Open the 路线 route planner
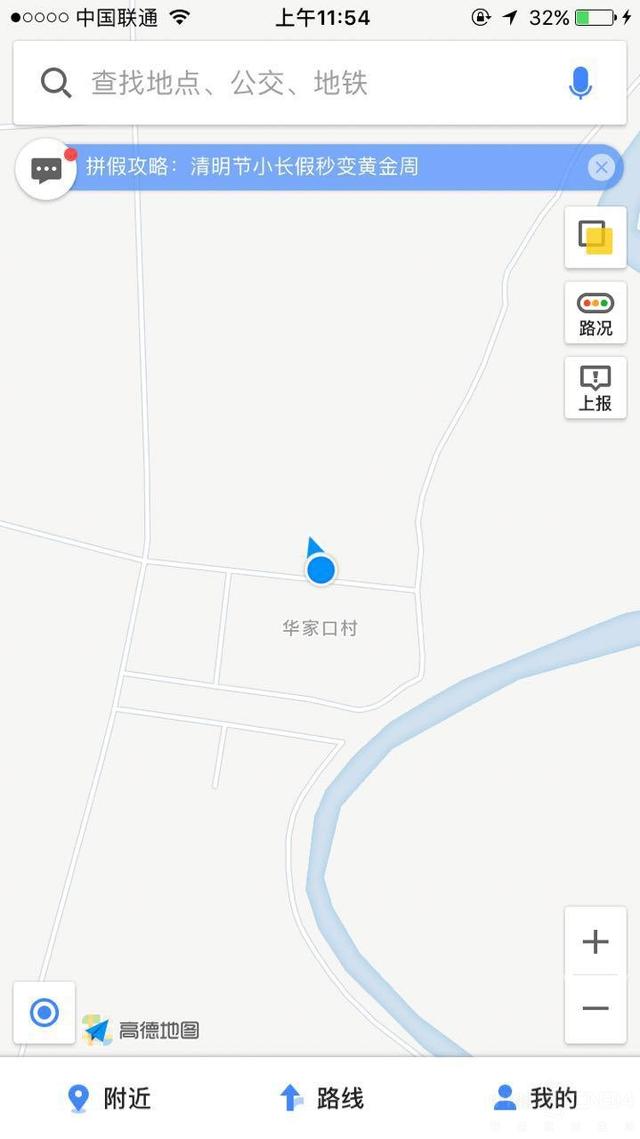Image resolution: width=640 pixels, height=1139 pixels. click(x=320, y=1098)
